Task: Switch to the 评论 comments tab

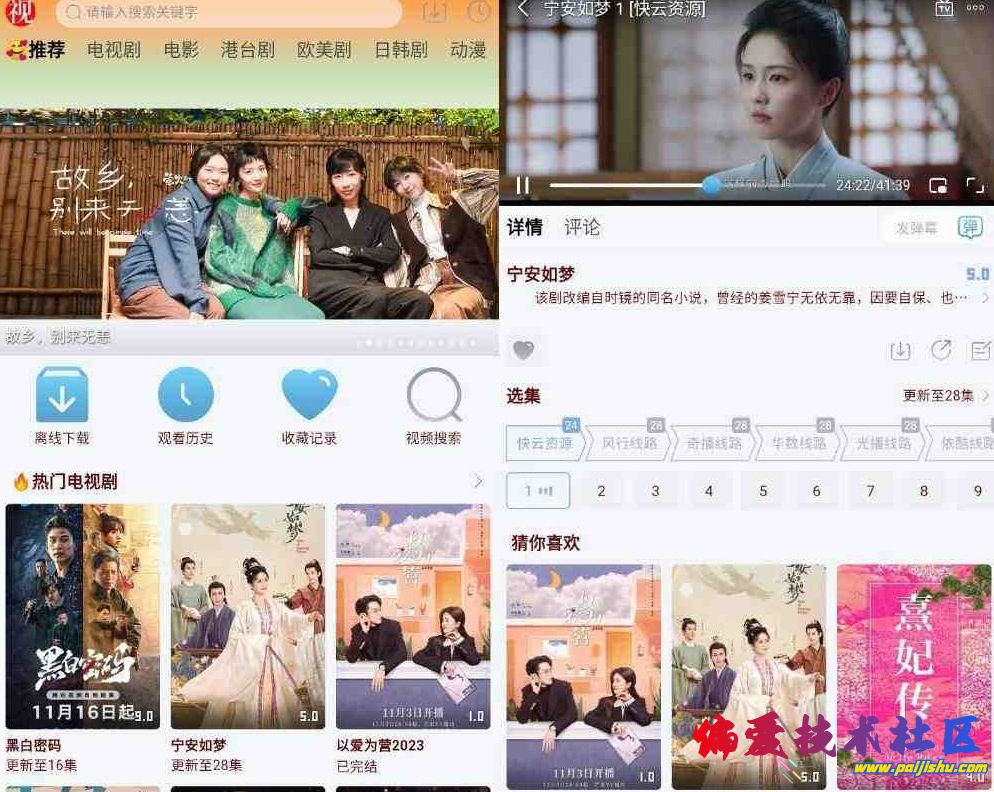Action: (x=582, y=227)
